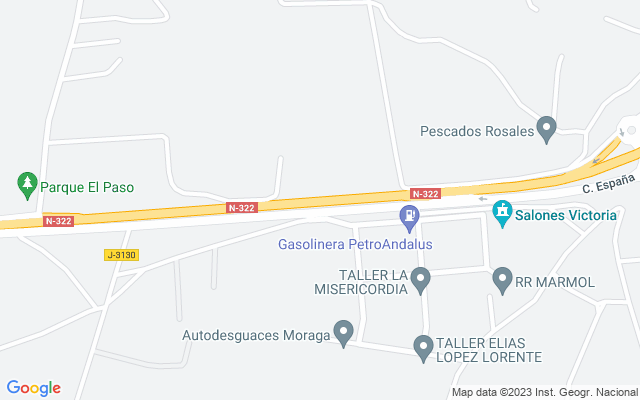The width and height of the screenshot is (640, 400).
Task: Open the Parque El Paso park marker
Action: coord(27,184)
